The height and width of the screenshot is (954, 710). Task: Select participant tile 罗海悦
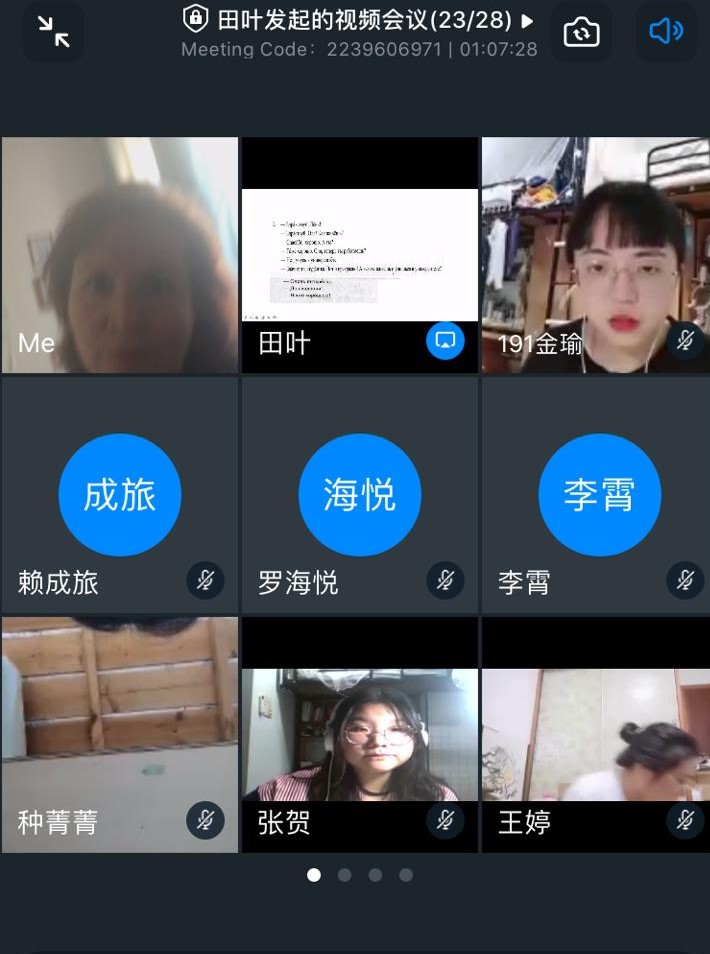tap(360, 495)
